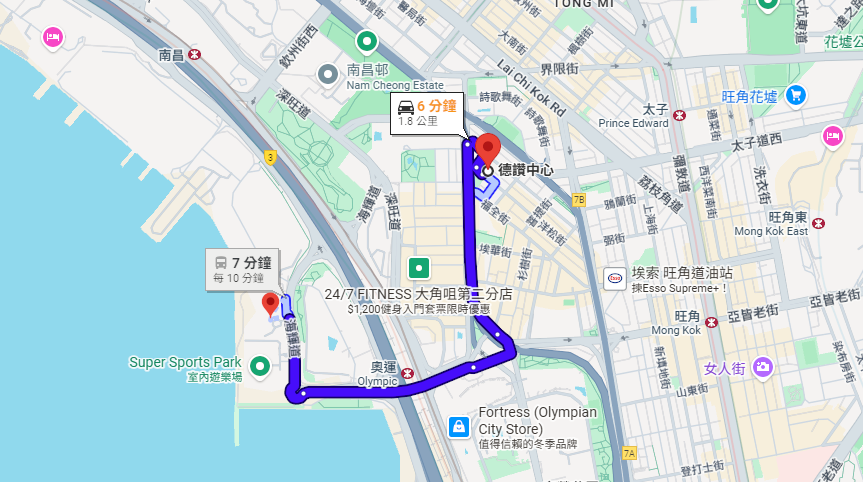Screen dimensions: 863x482
Task: Tap the 南昌 station icon
Action: [193, 55]
